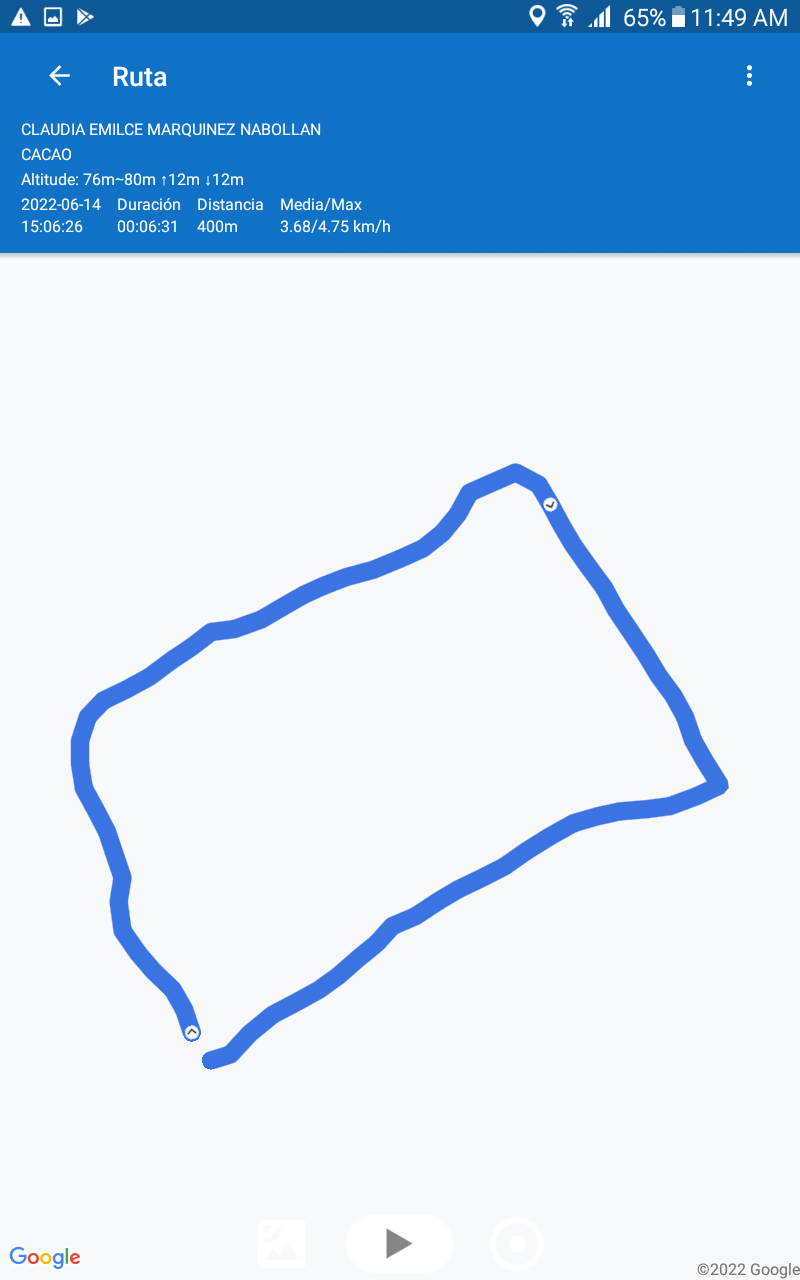
Task: Open the overflow menu
Action: [749, 76]
